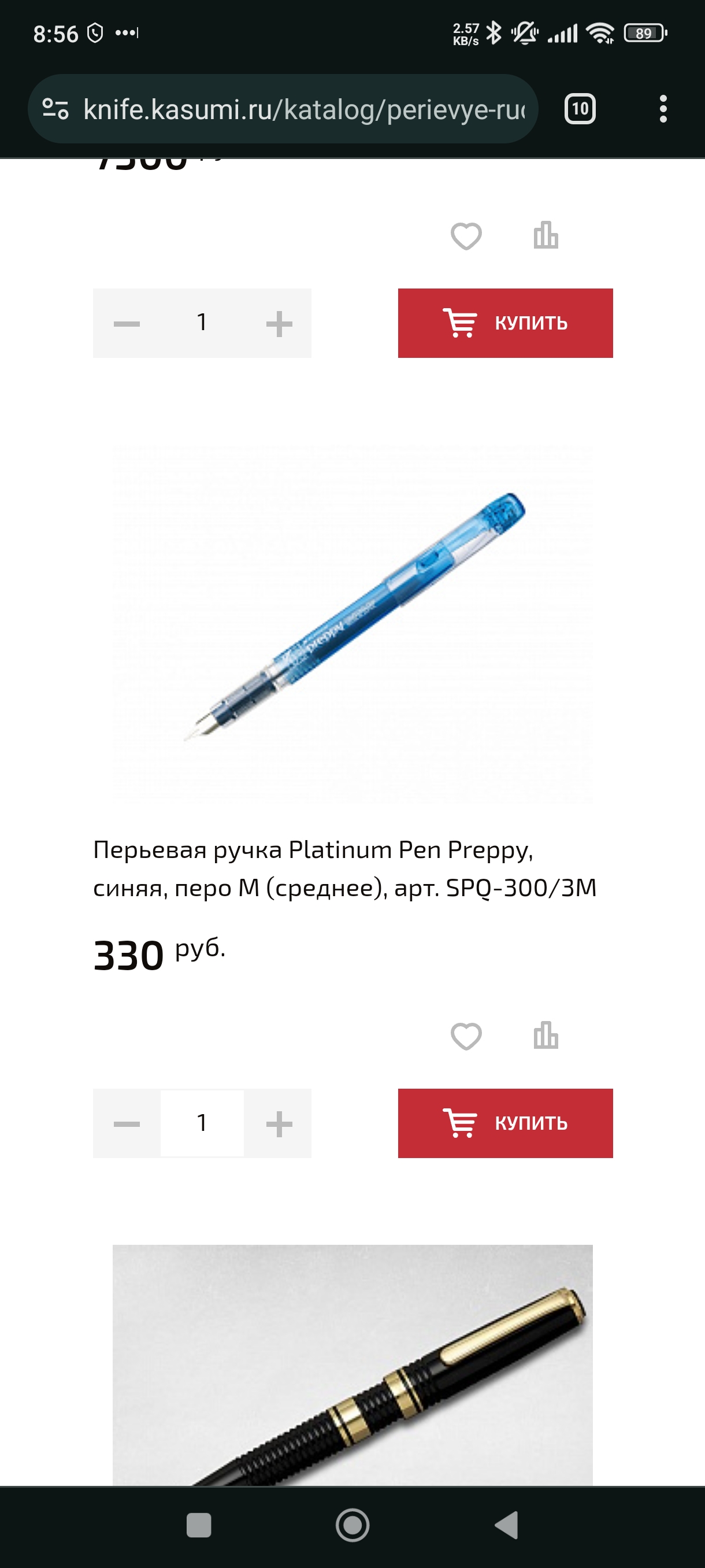Open the Chrome overflow menu
705x1568 pixels.
(x=662, y=109)
